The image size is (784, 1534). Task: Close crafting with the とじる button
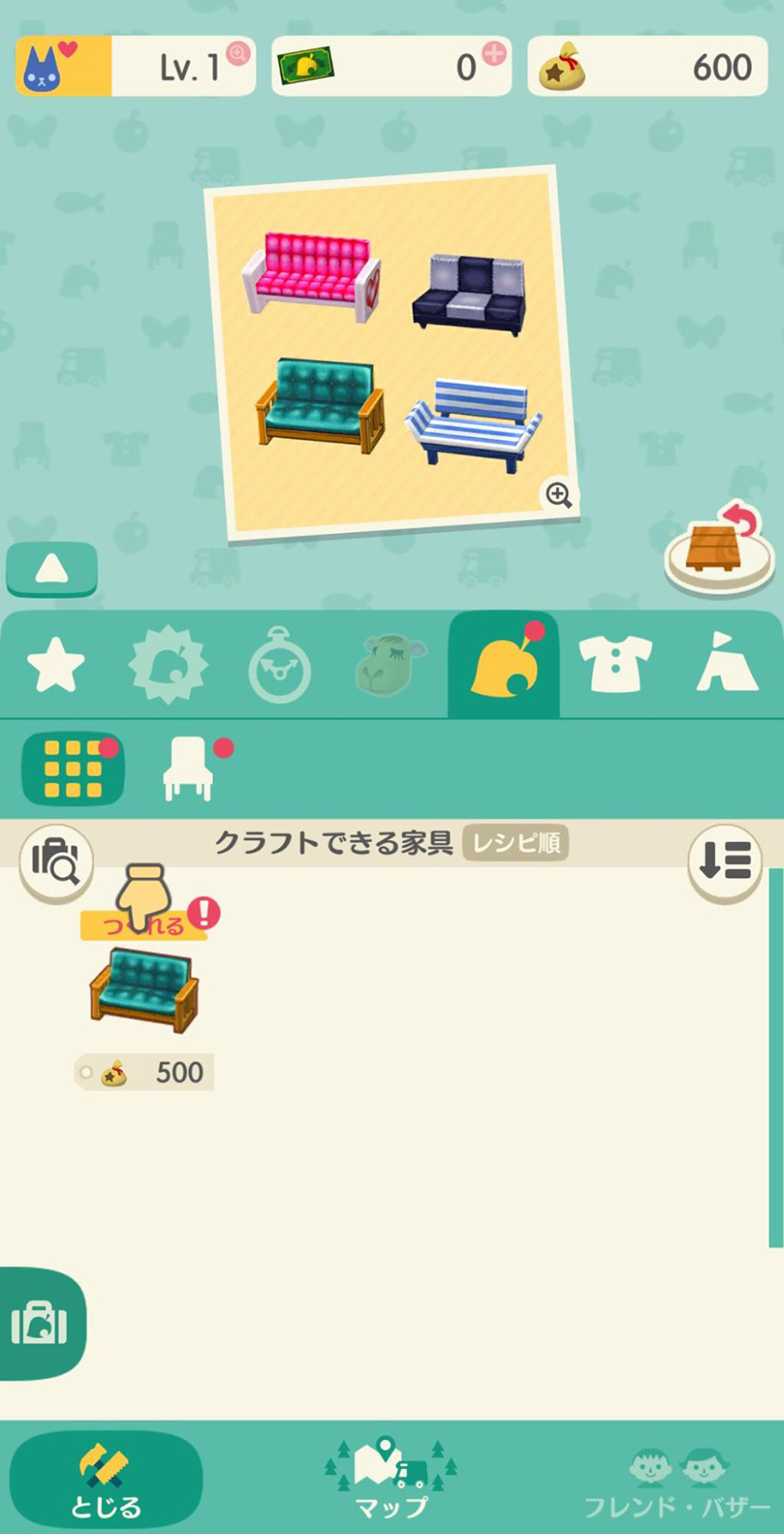click(x=106, y=1480)
